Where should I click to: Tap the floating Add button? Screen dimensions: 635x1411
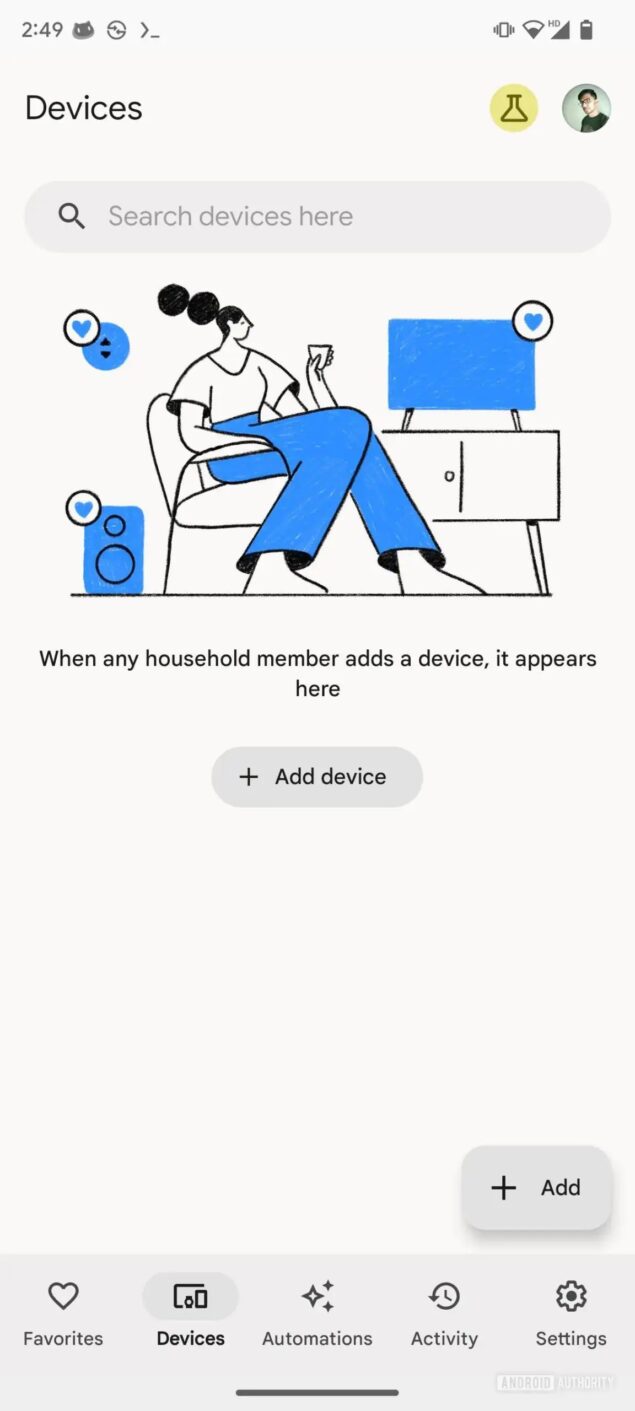(536, 1187)
